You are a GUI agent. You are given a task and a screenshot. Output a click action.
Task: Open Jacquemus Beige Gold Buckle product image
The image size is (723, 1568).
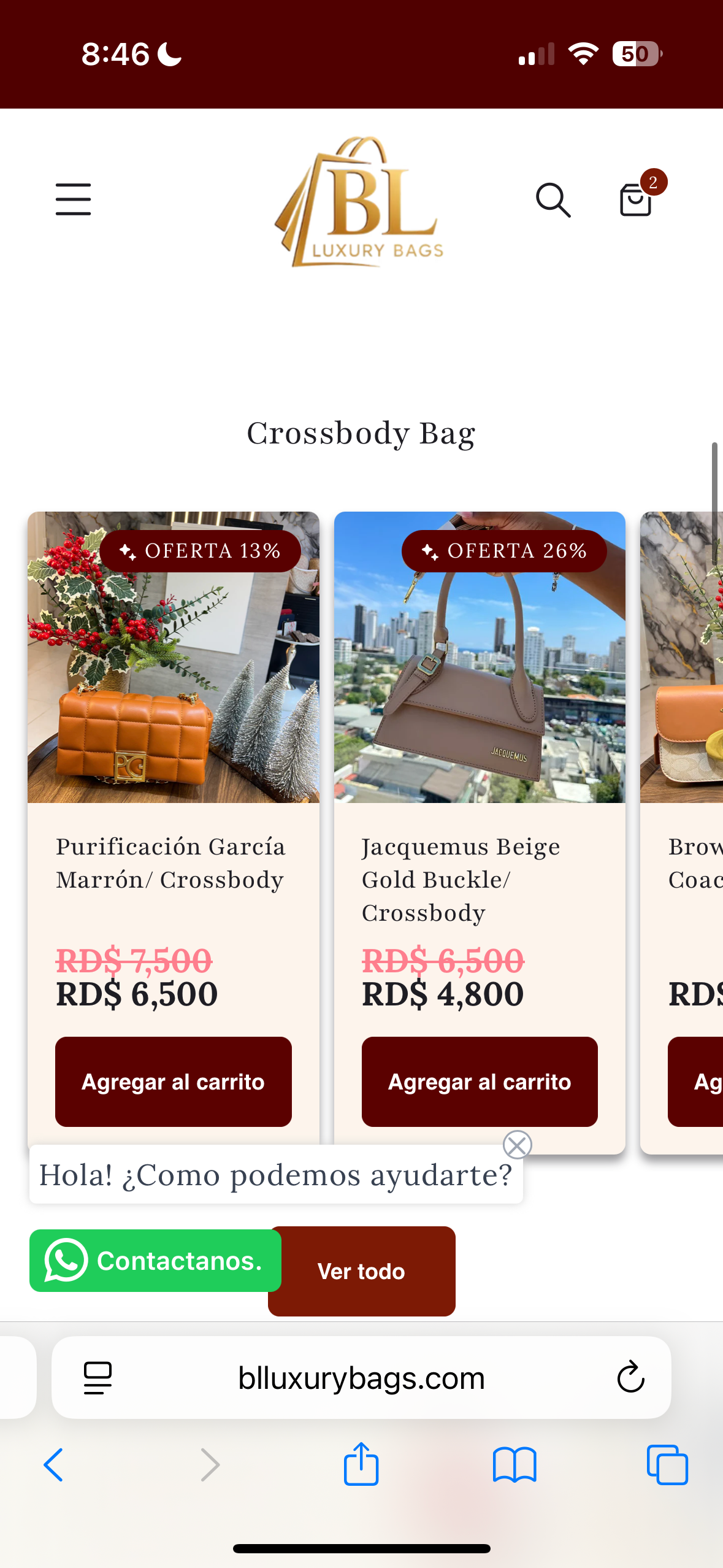tap(480, 657)
